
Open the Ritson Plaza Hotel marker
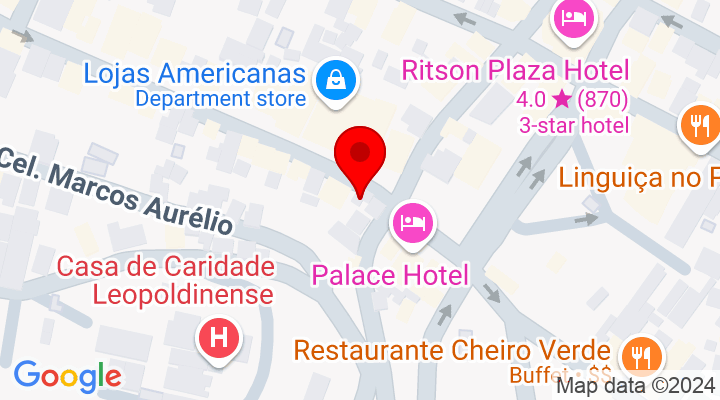pyautogui.click(x=574, y=18)
